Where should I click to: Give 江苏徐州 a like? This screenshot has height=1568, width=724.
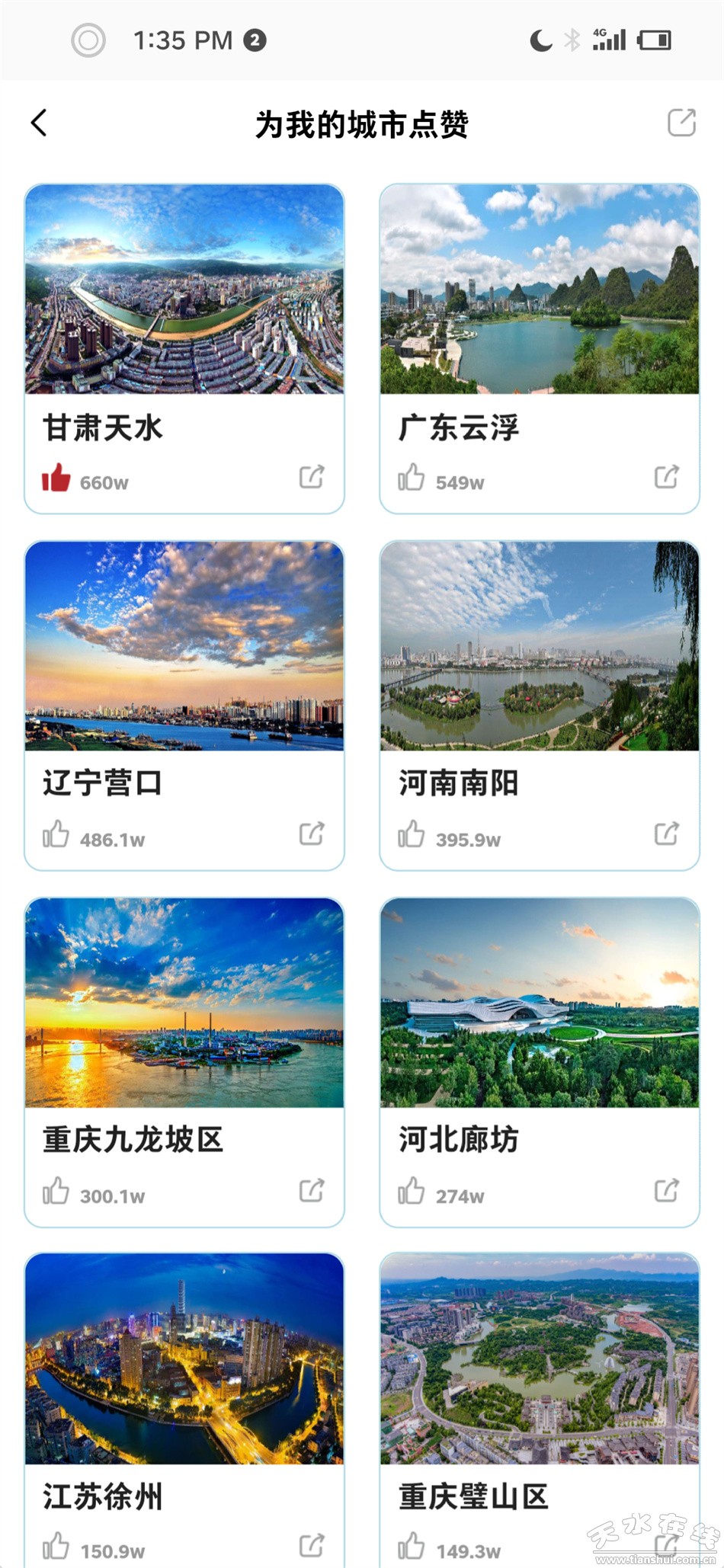coord(56,1547)
